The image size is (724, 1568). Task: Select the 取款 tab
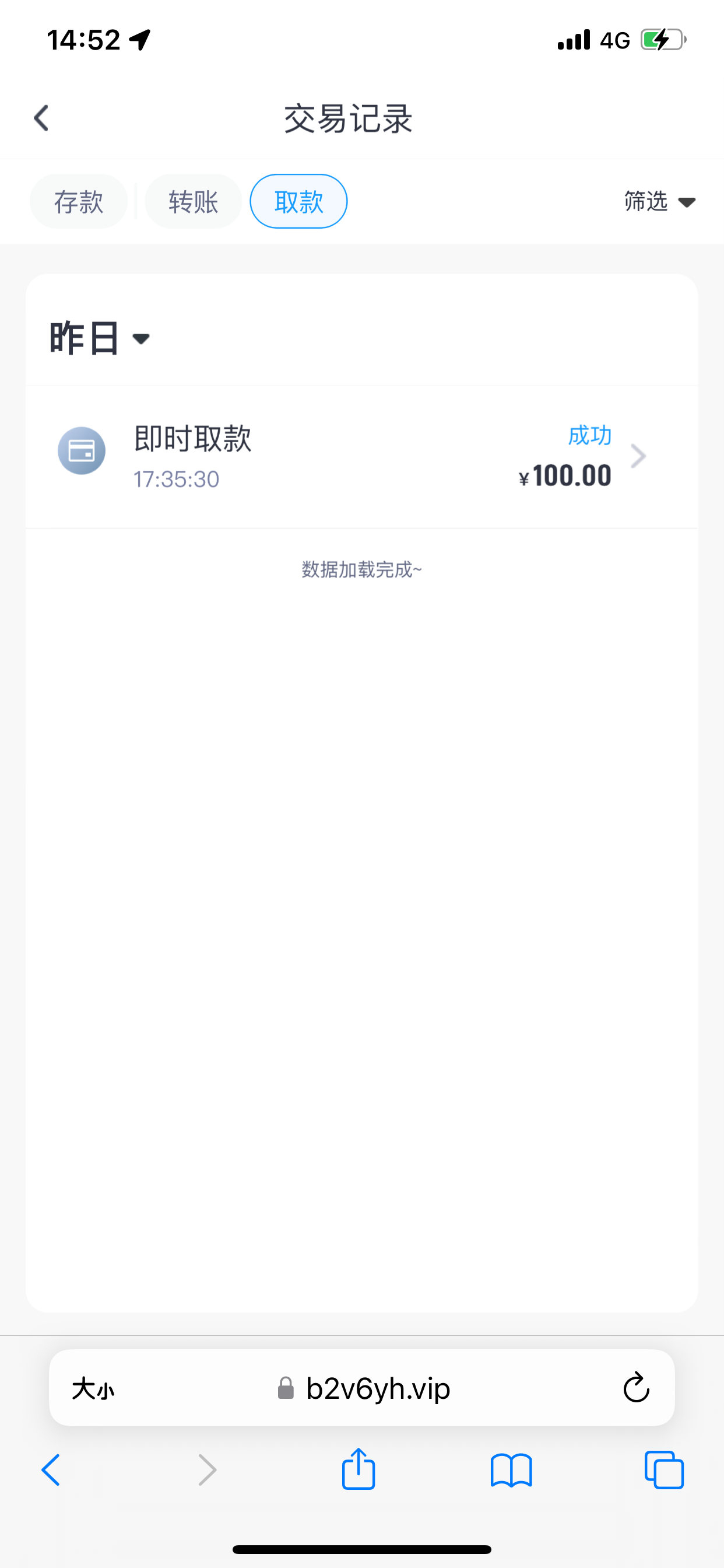click(x=298, y=201)
